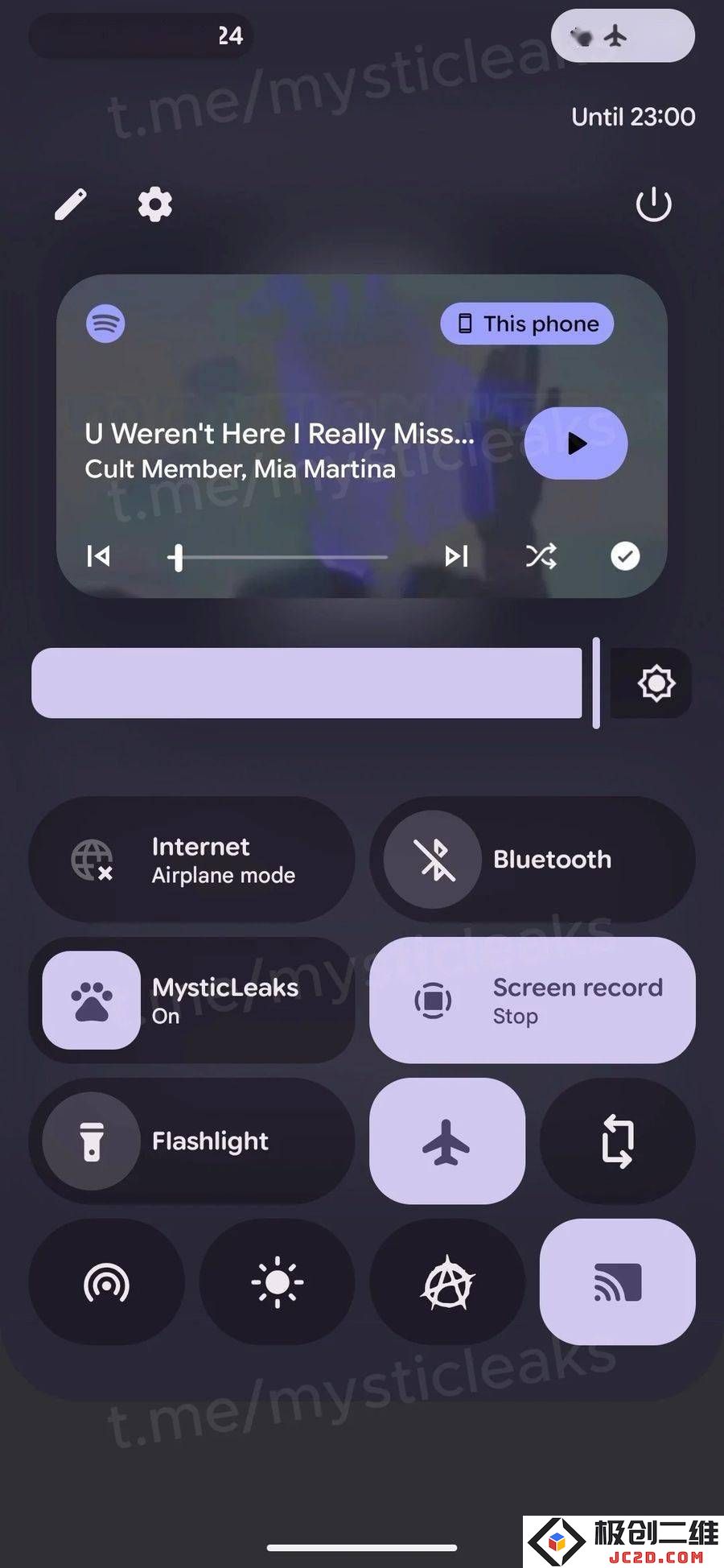
Task: Stop the screen recording
Action: pos(533,1001)
